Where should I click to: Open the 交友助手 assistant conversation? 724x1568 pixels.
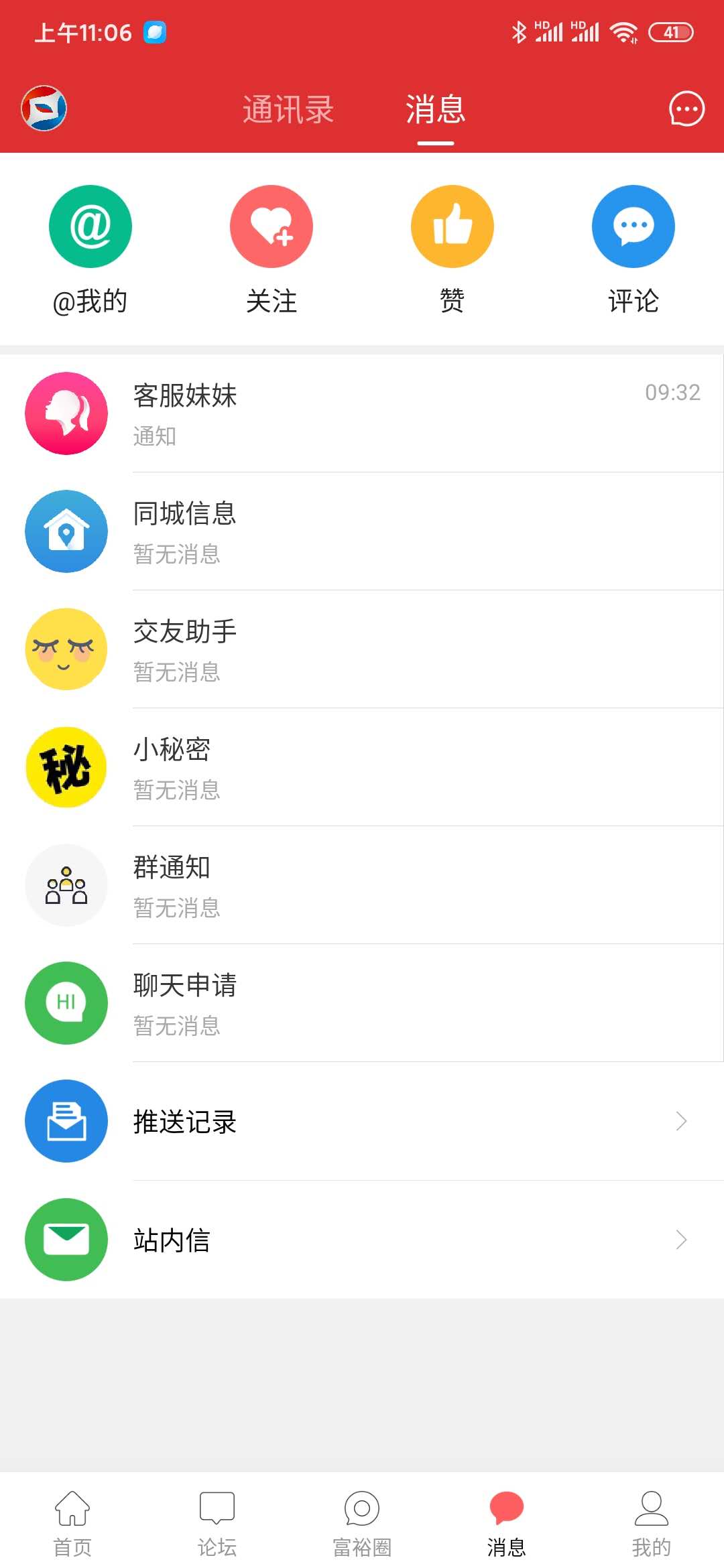[362, 649]
